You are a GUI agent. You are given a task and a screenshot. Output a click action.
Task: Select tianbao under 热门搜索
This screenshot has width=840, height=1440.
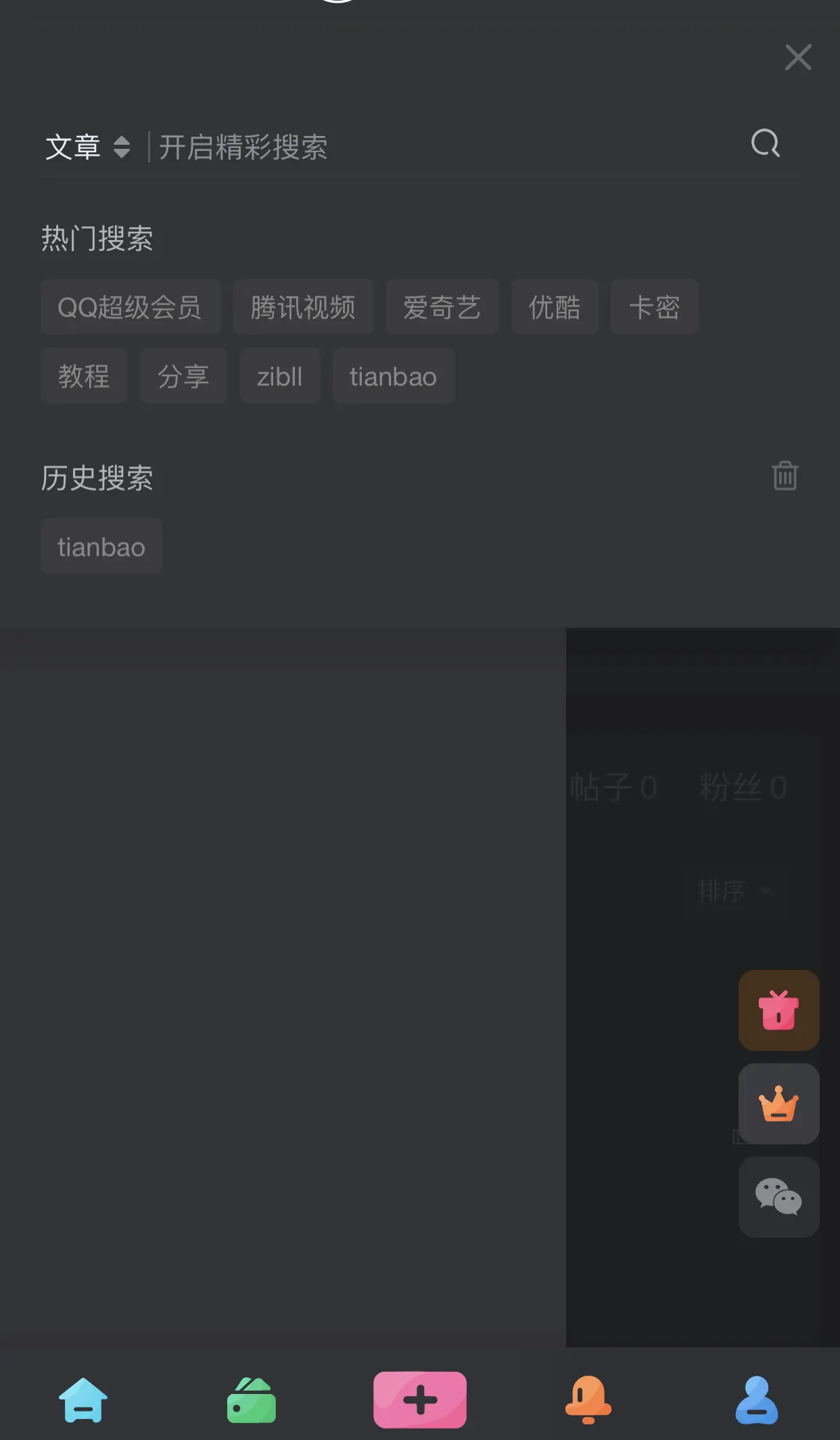(393, 376)
